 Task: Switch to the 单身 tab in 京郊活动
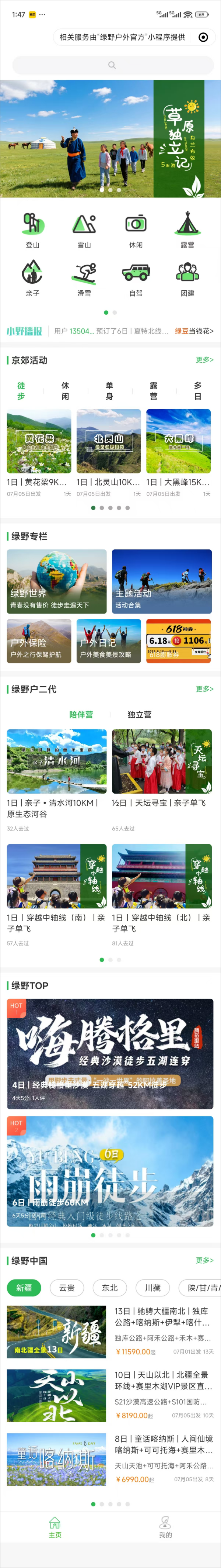click(x=109, y=391)
